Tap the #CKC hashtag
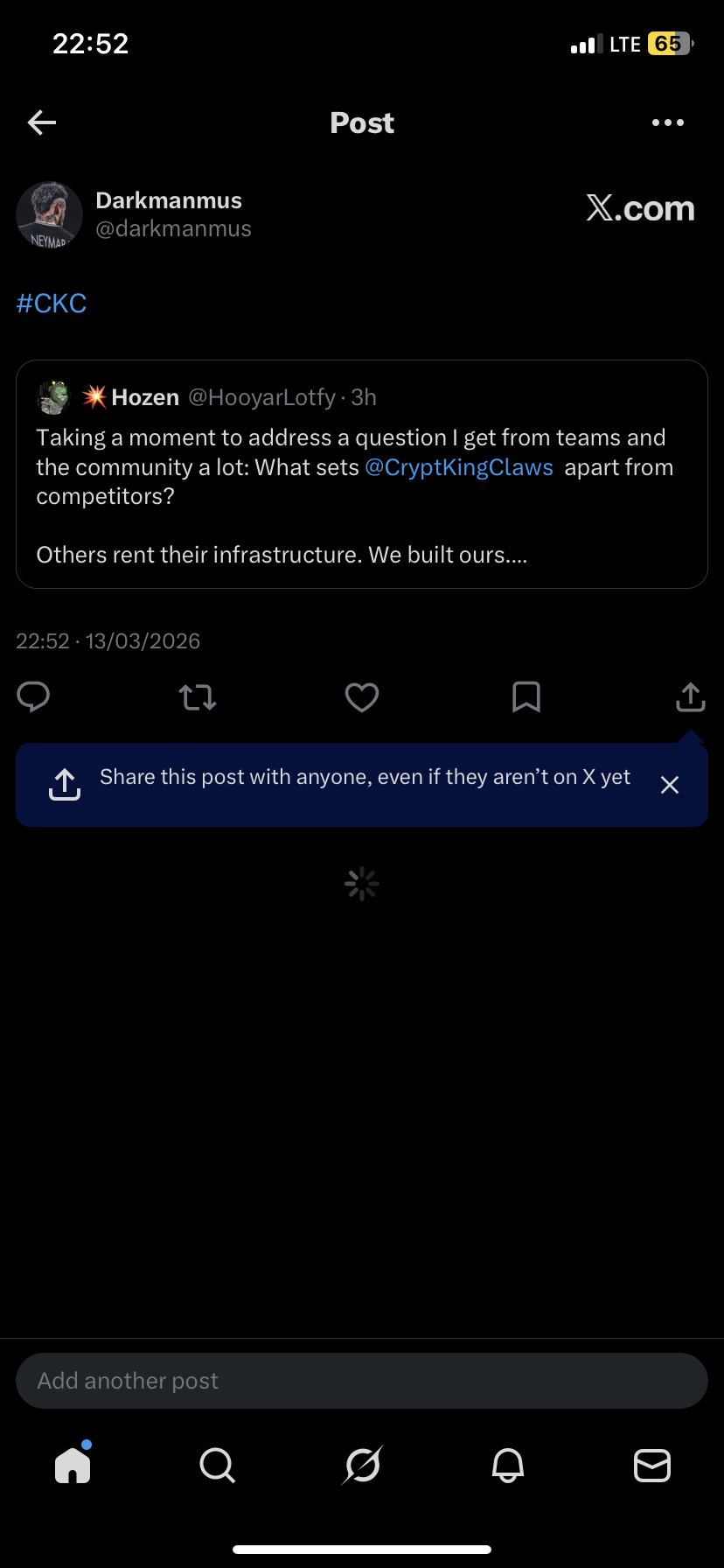724x1568 pixels. pyautogui.click(x=52, y=304)
